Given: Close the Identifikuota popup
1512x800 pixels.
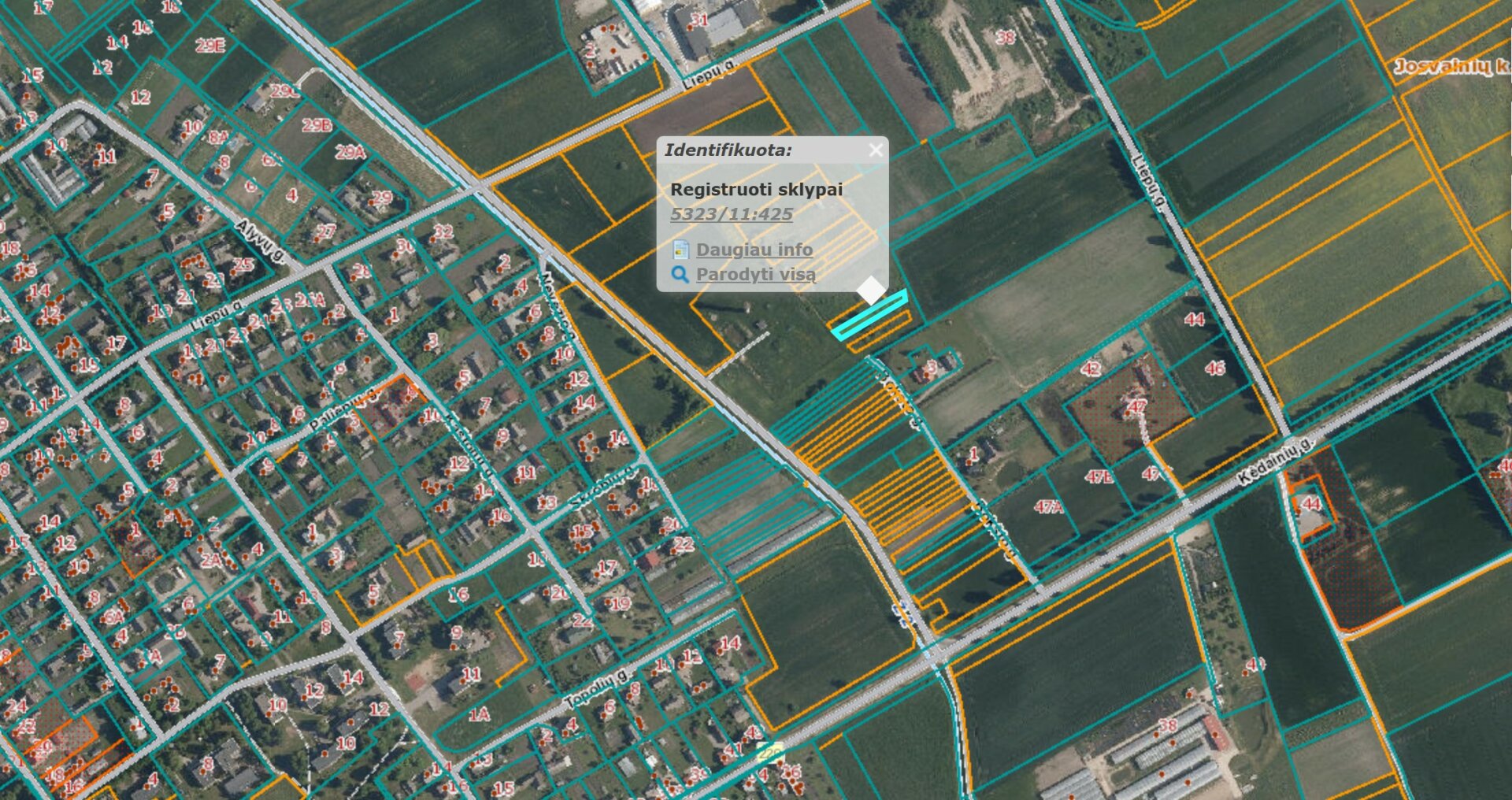Looking at the screenshot, I should pos(875,150).
